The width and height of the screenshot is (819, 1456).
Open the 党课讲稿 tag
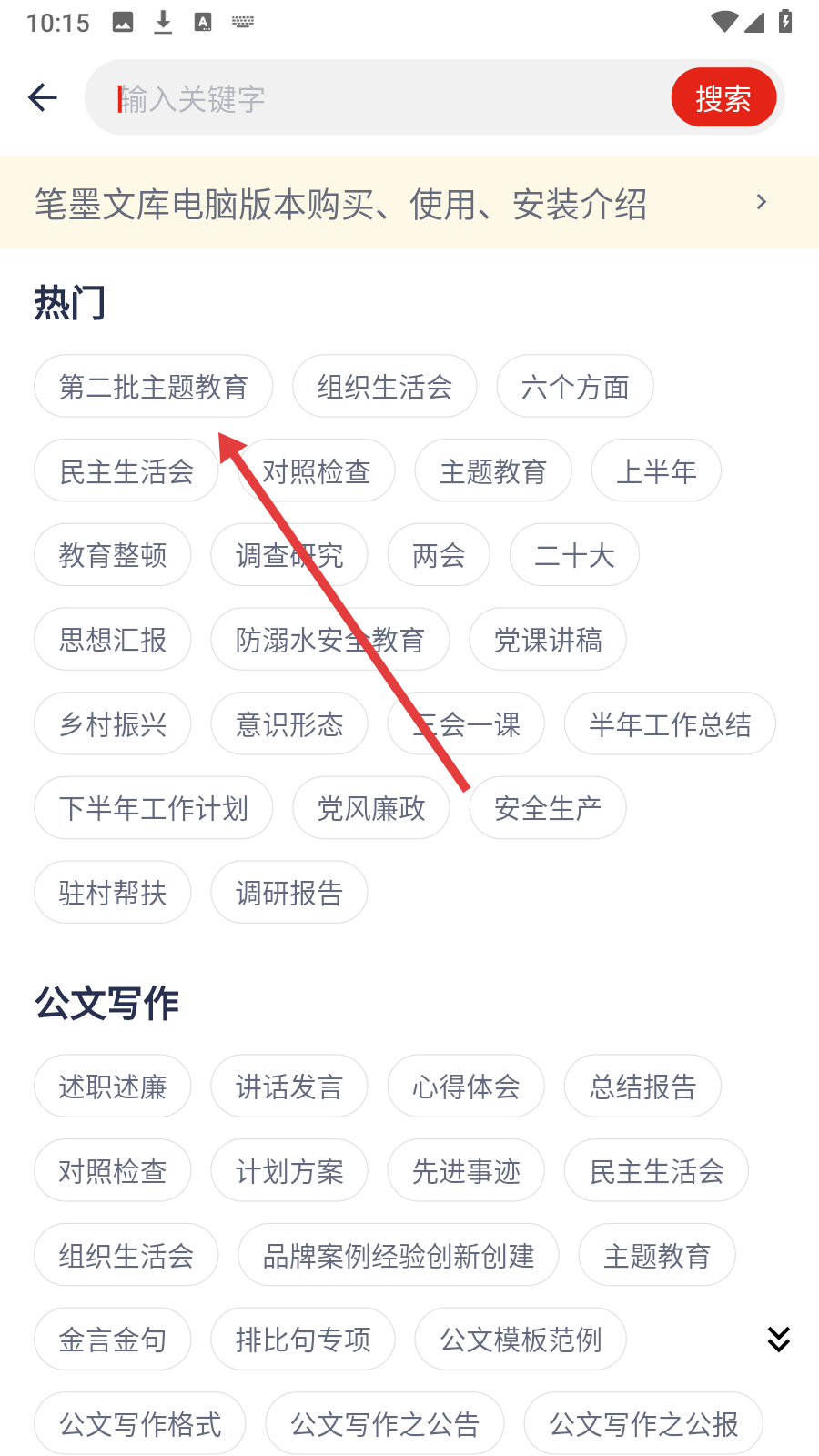click(548, 640)
